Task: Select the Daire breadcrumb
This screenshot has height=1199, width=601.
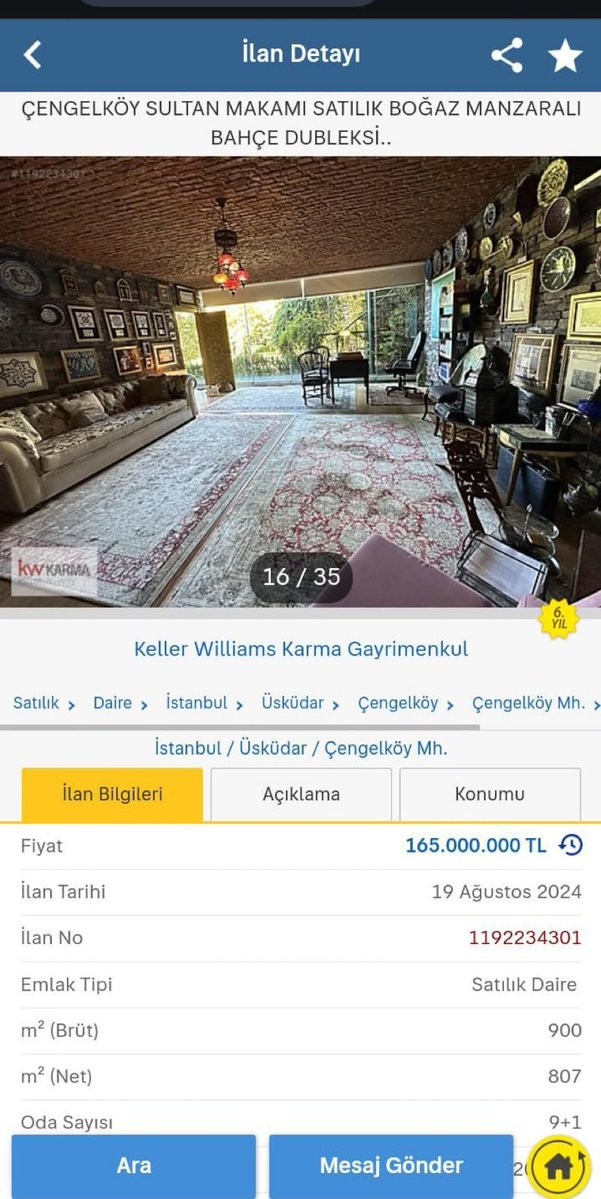Action: pyautogui.click(x=113, y=703)
